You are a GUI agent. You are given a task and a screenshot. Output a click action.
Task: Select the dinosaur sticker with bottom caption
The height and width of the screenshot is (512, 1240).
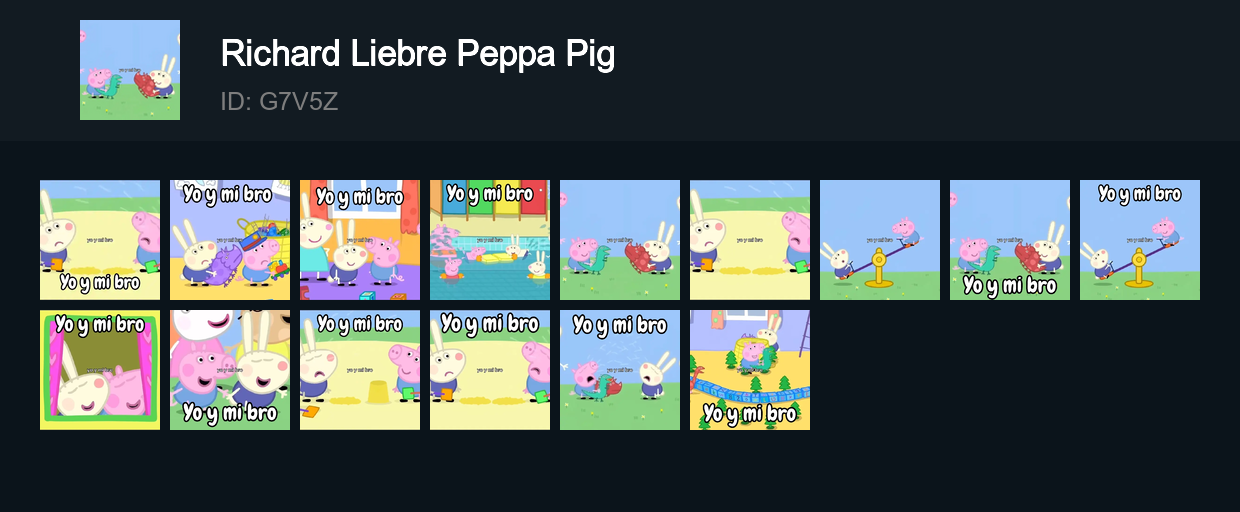pos(1010,240)
